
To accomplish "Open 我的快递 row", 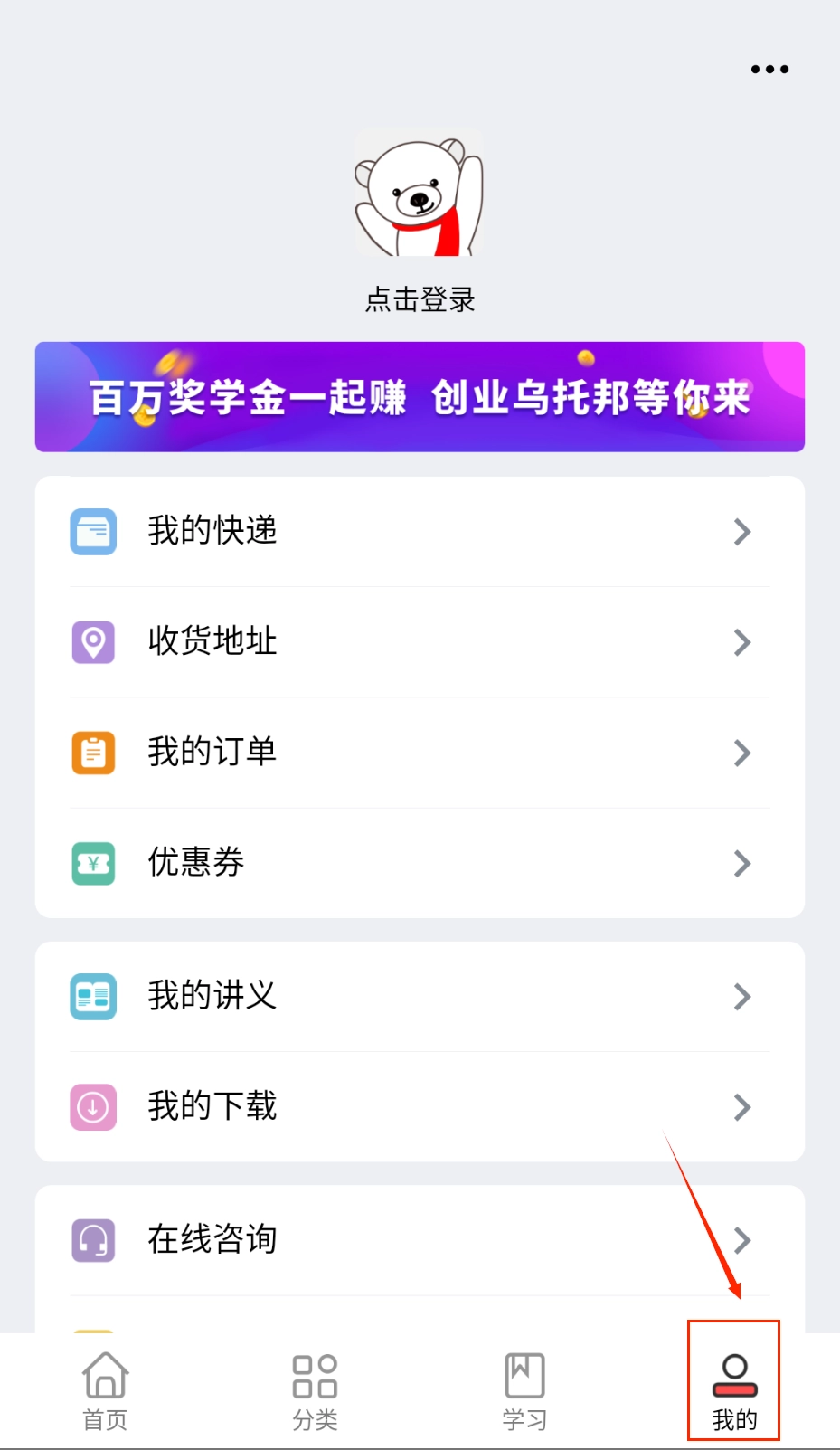I will [x=420, y=531].
